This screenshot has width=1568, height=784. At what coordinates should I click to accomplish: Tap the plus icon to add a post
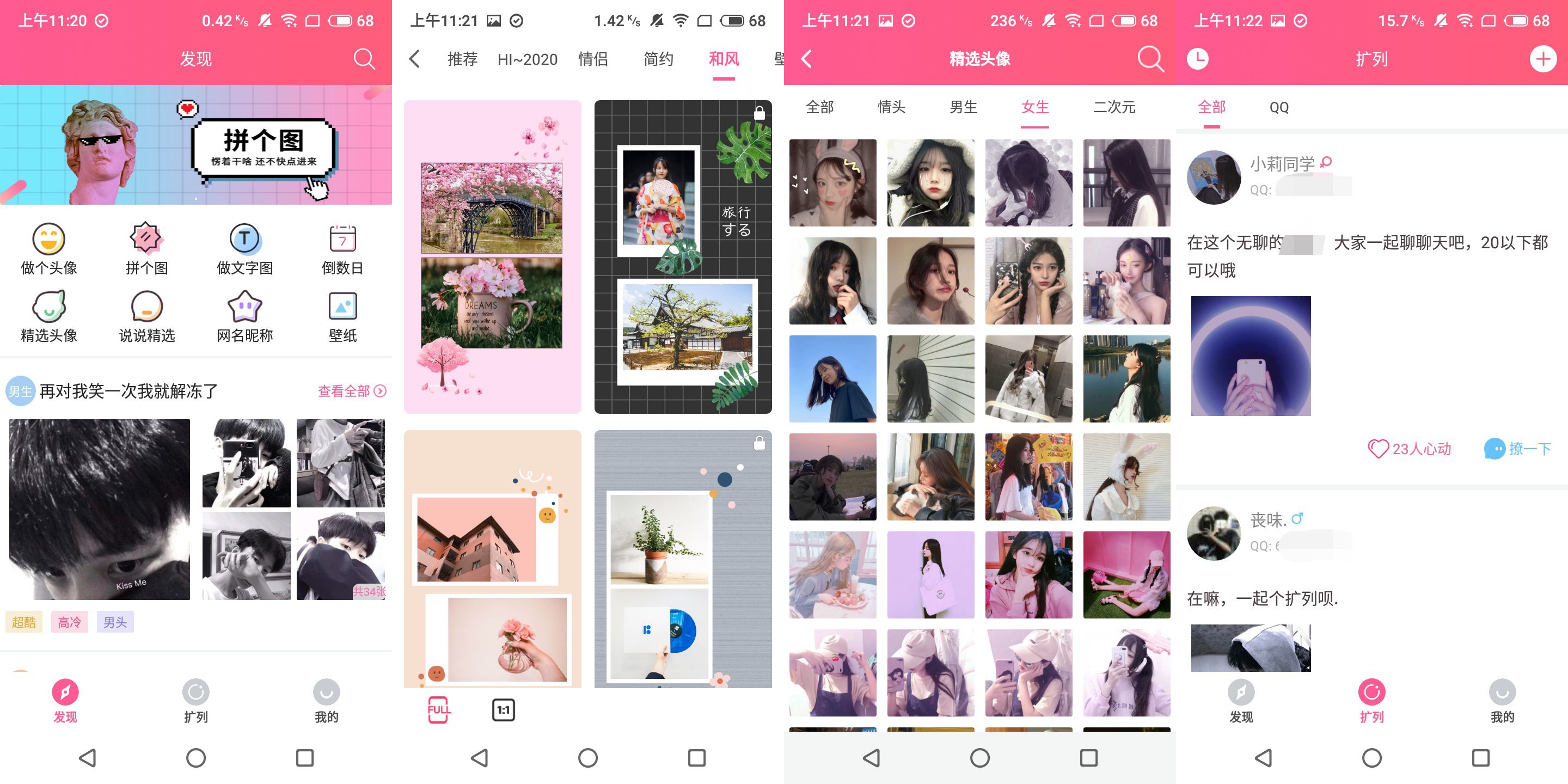coord(1542,59)
